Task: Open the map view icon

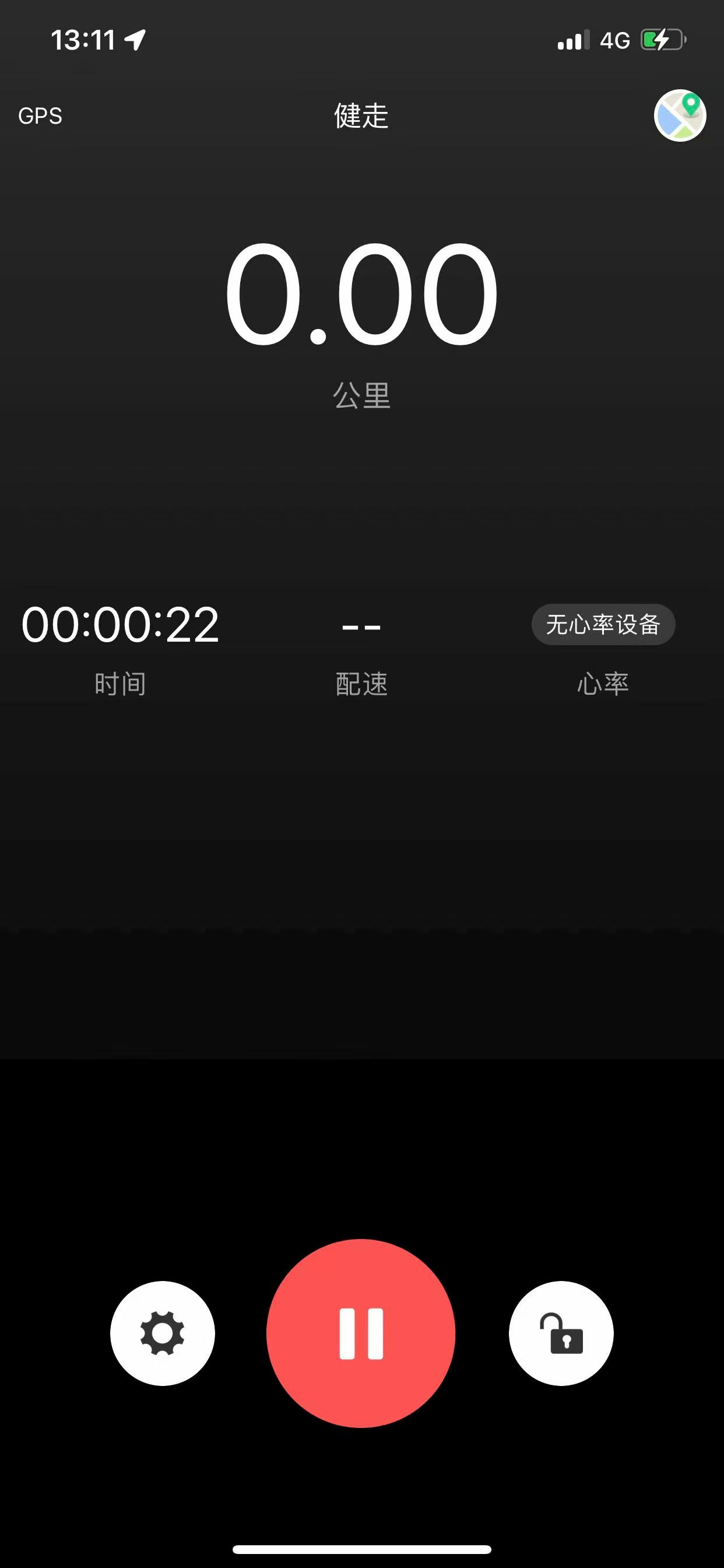Action: [x=680, y=116]
